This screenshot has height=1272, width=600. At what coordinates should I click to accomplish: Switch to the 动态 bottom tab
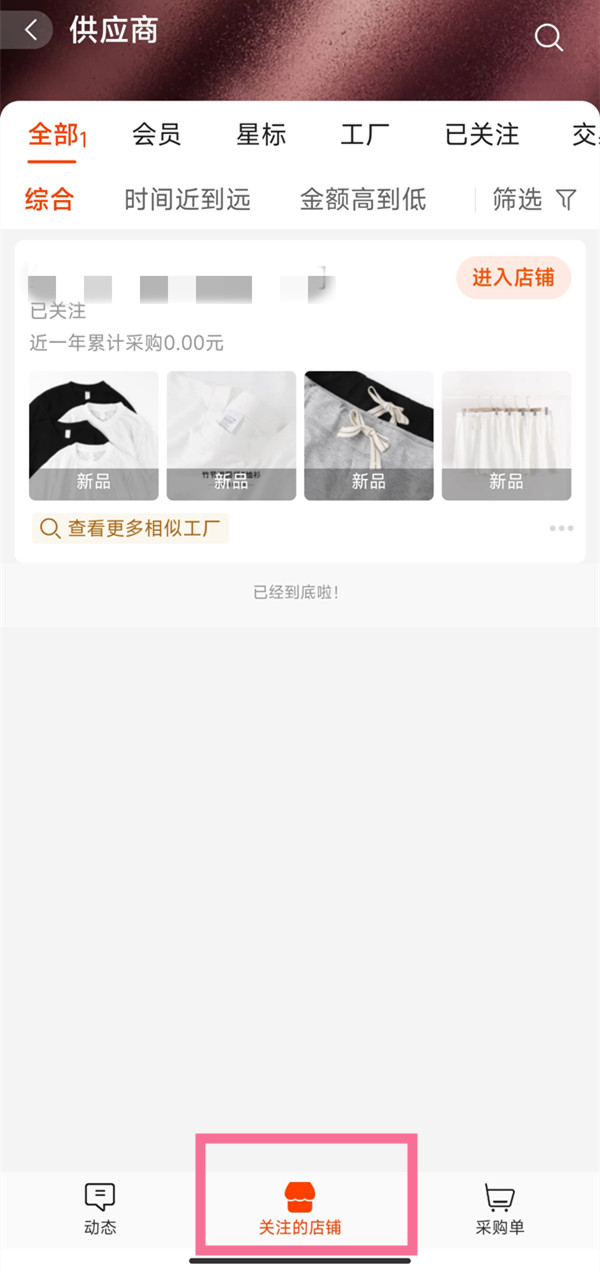point(100,1208)
